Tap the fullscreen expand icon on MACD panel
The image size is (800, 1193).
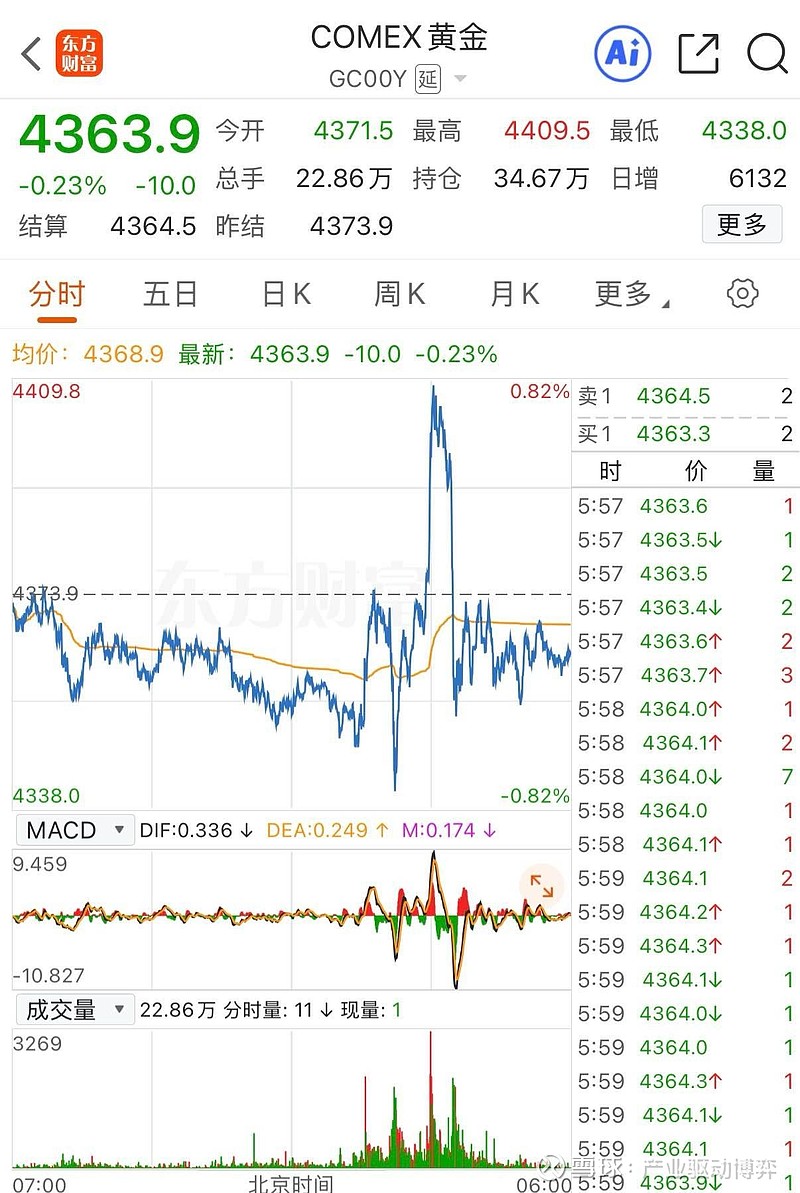(x=541, y=884)
